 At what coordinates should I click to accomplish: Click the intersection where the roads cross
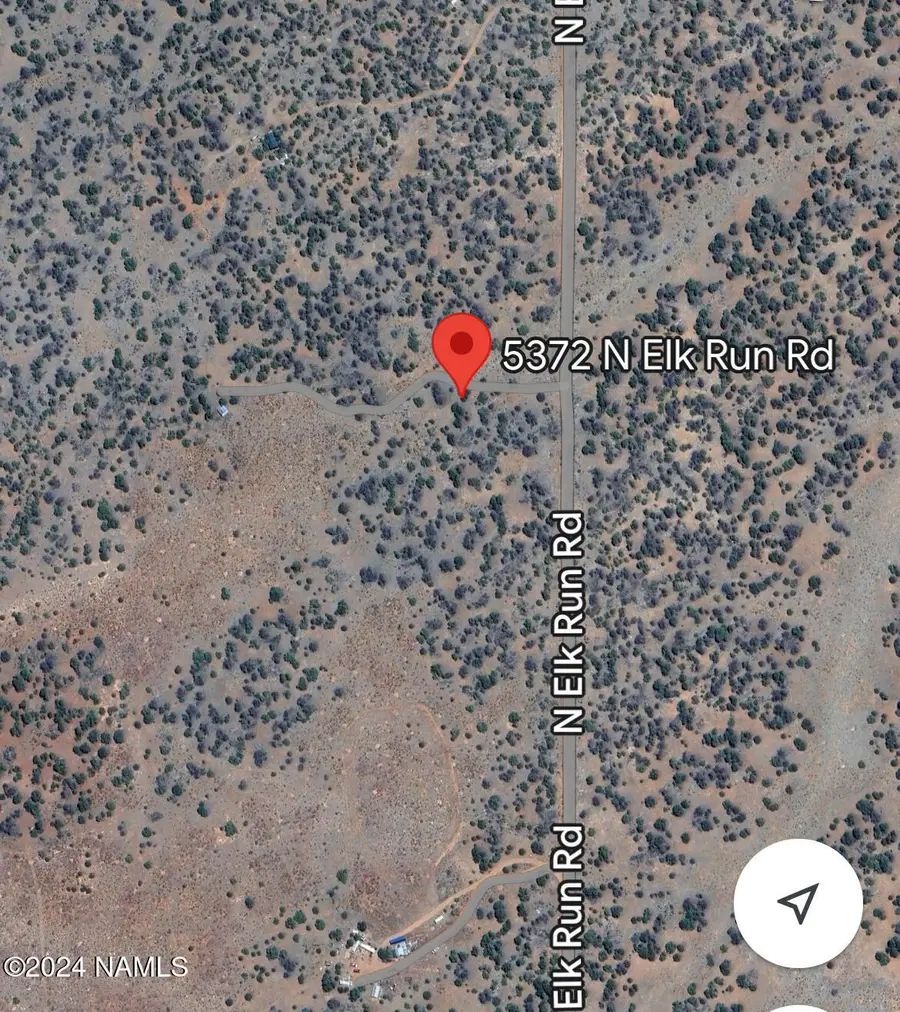pos(563,385)
